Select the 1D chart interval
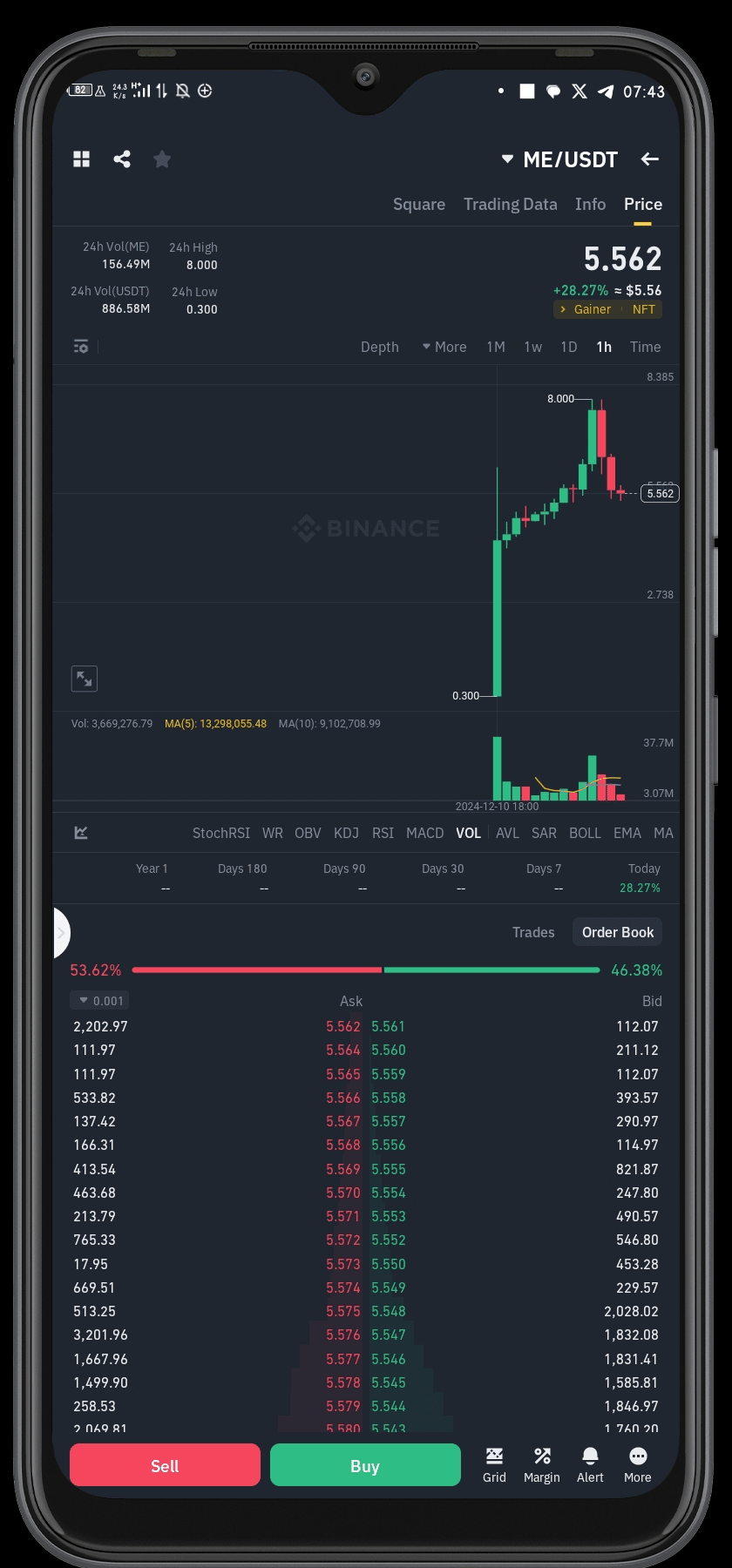 point(569,348)
